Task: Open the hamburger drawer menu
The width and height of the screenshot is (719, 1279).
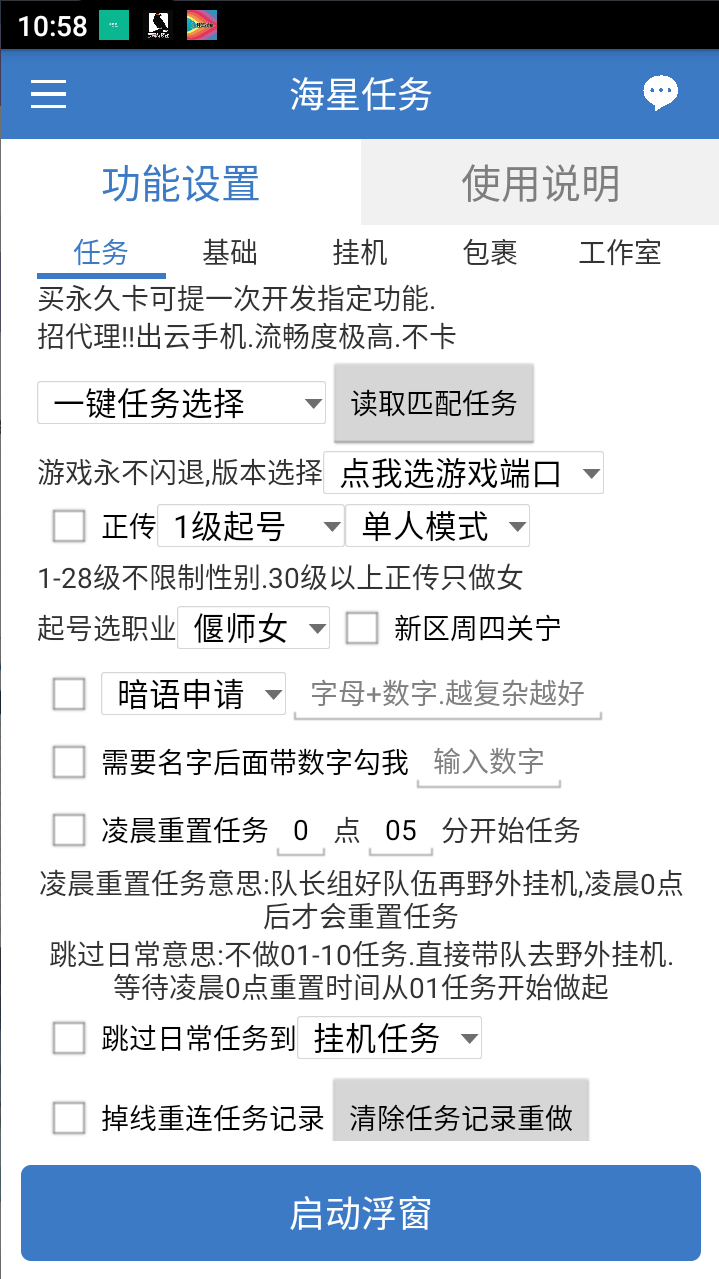Action: pyautogui.click(x=48, y=94)
